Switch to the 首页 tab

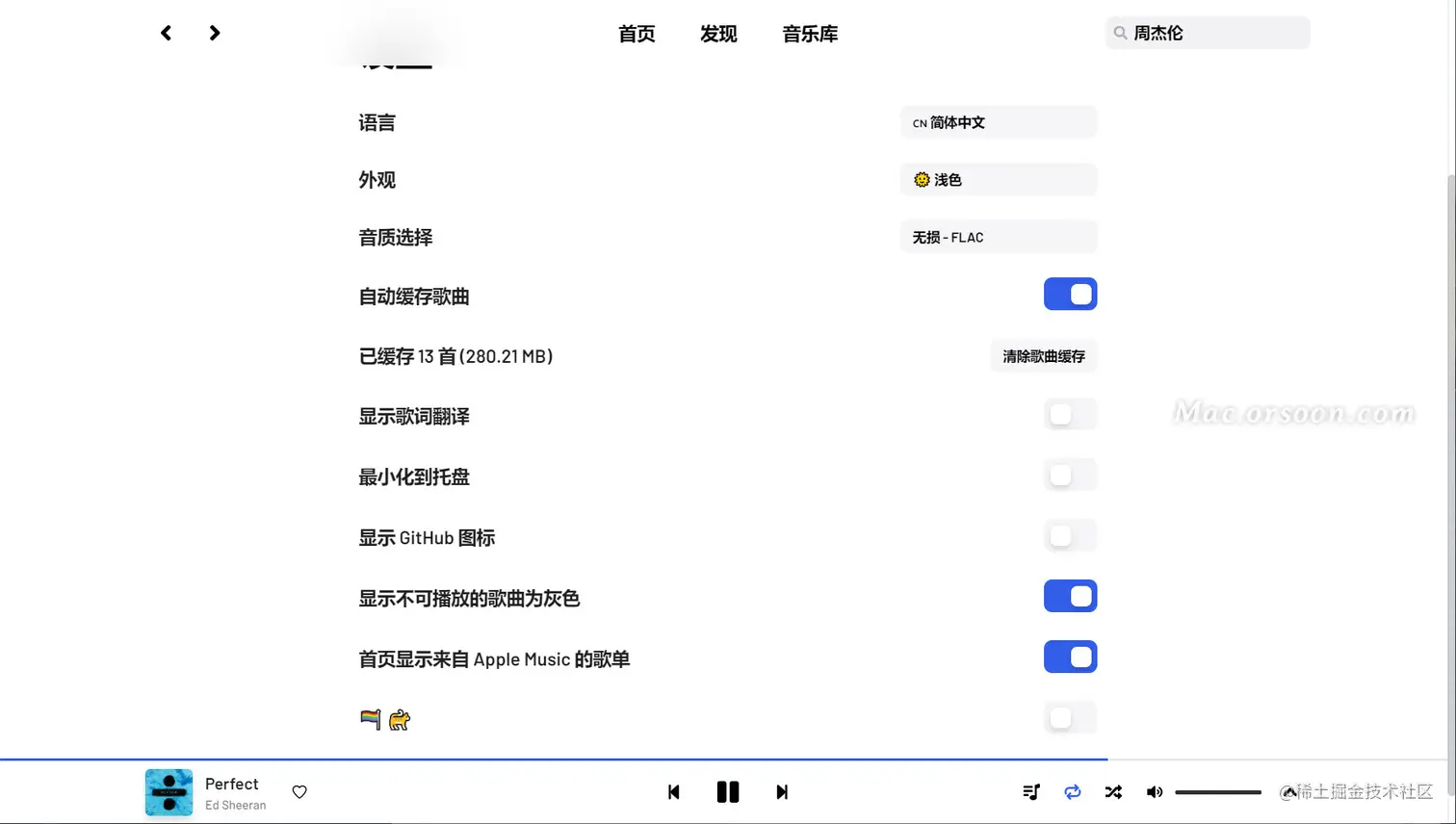tap(637, 34)
